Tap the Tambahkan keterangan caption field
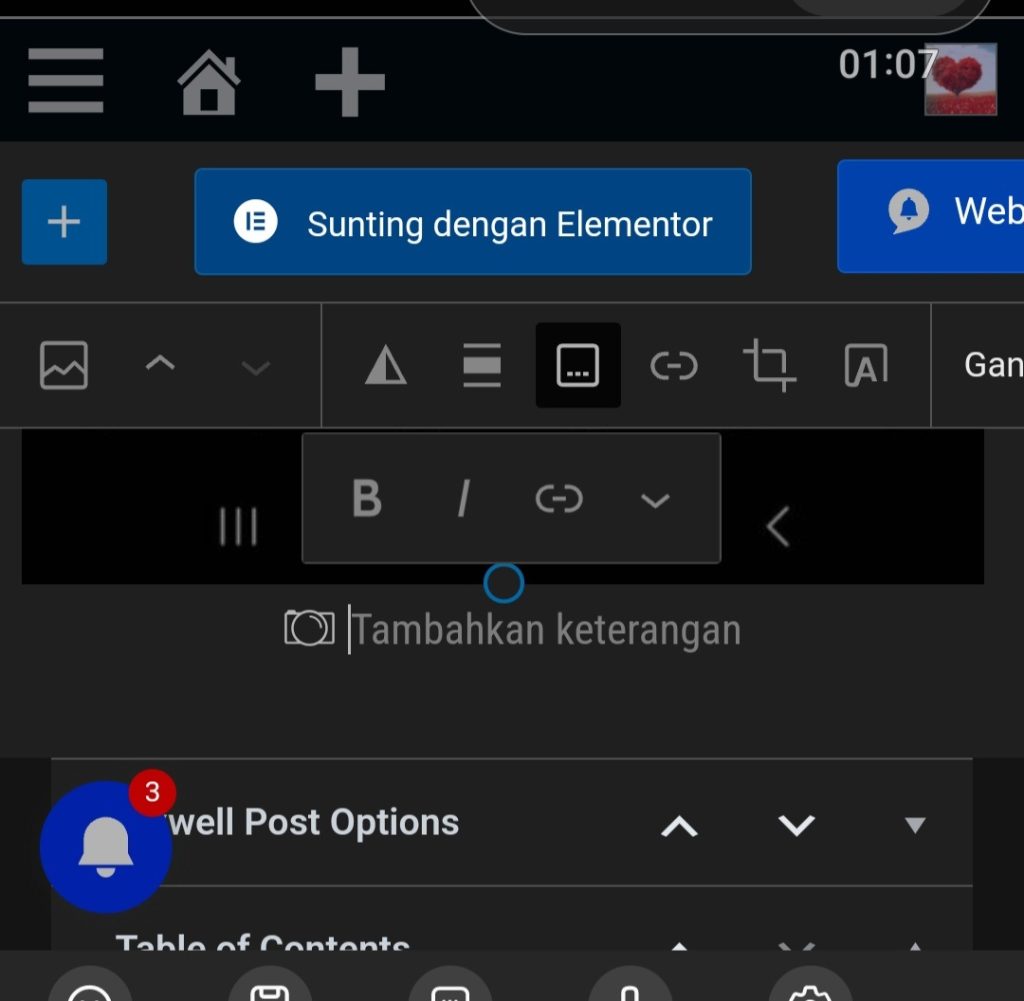 click(x=546, y=630)
